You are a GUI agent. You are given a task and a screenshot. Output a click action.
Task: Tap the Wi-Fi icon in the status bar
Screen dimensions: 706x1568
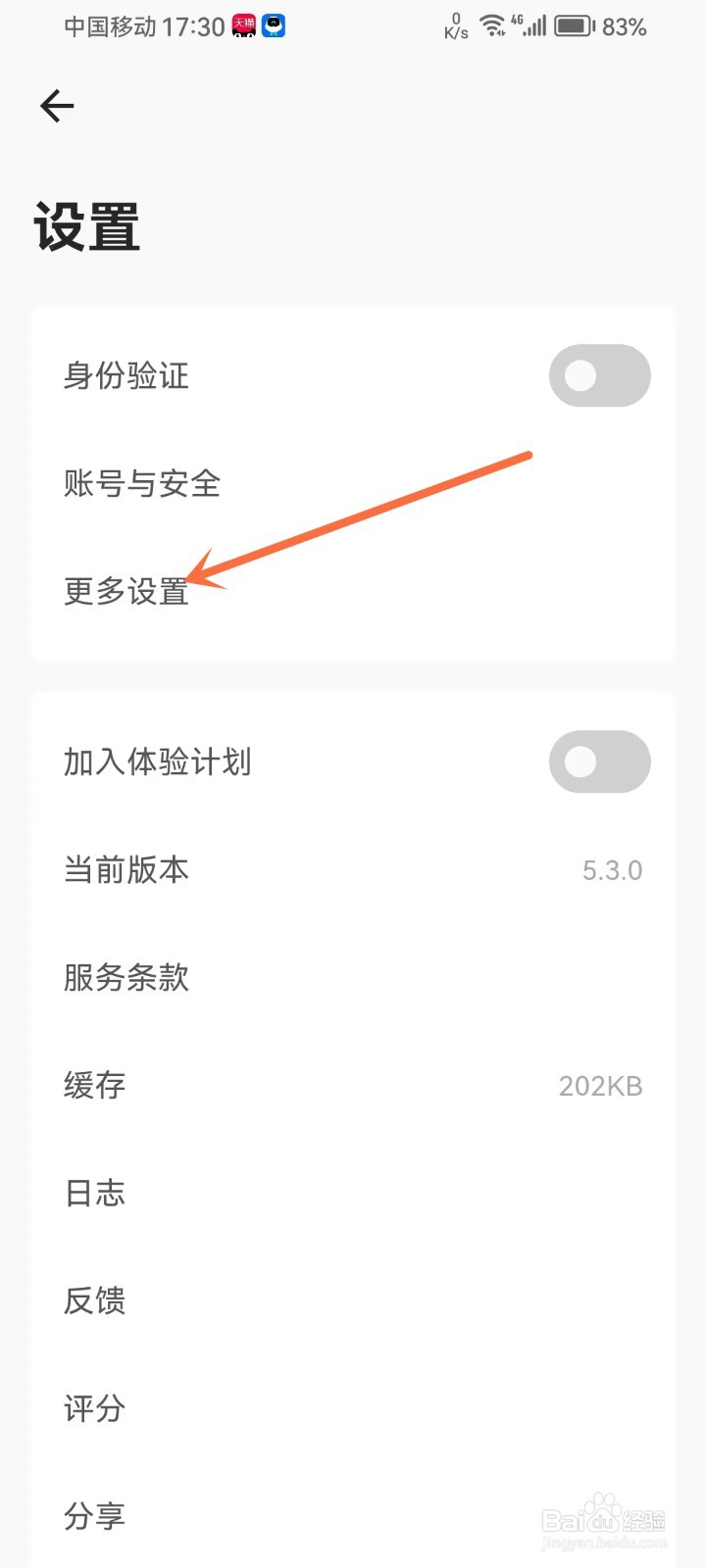coord(490,26)
